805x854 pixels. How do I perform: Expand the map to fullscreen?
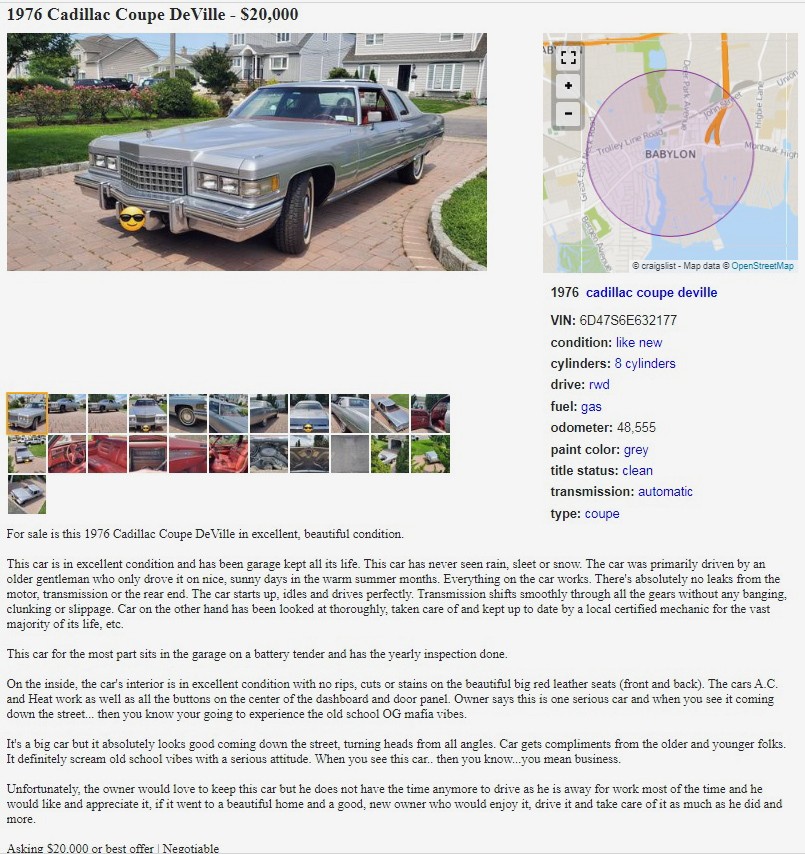click(x=568, y=58)
